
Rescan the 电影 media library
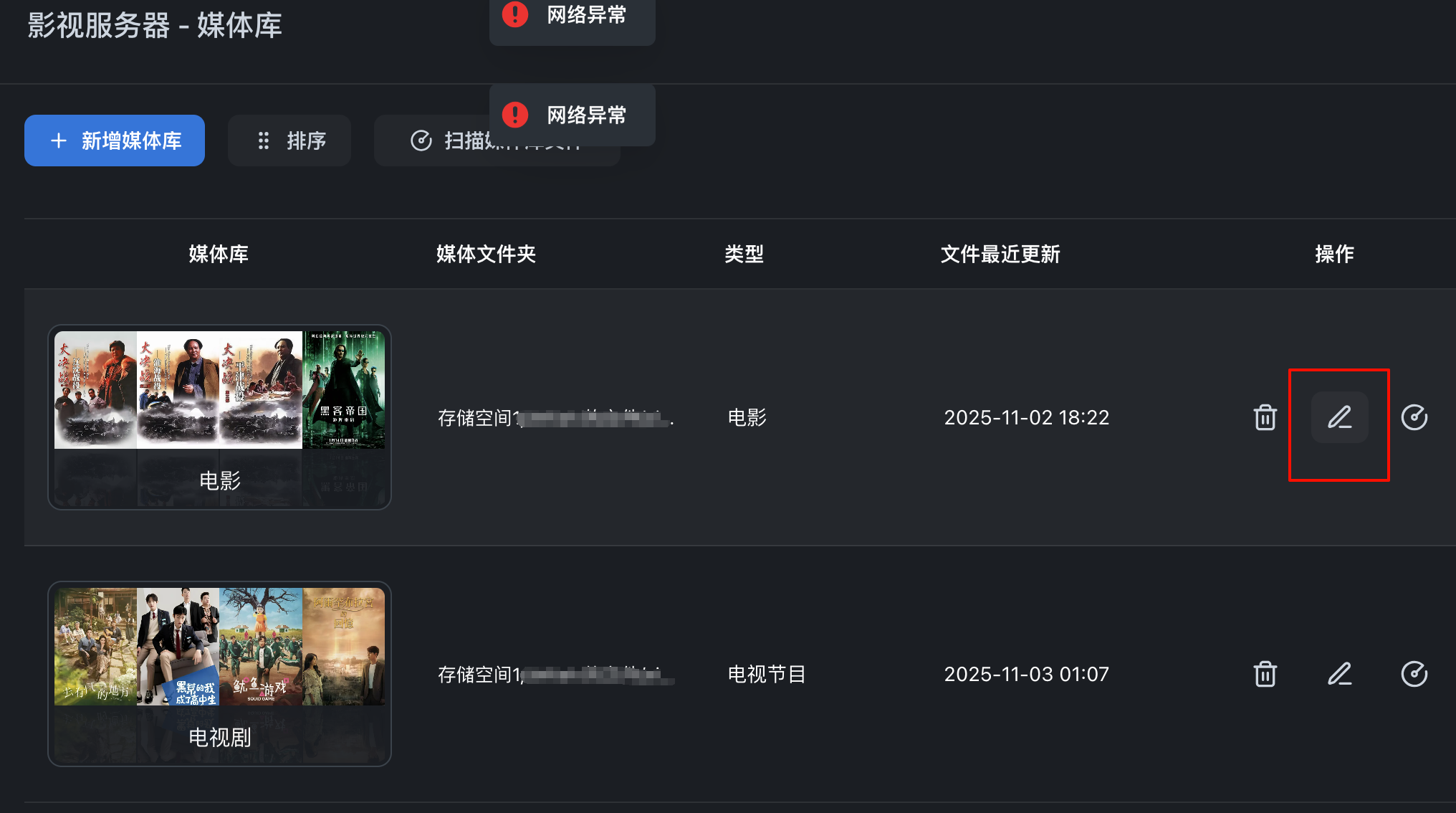[x=1414, y=417]
